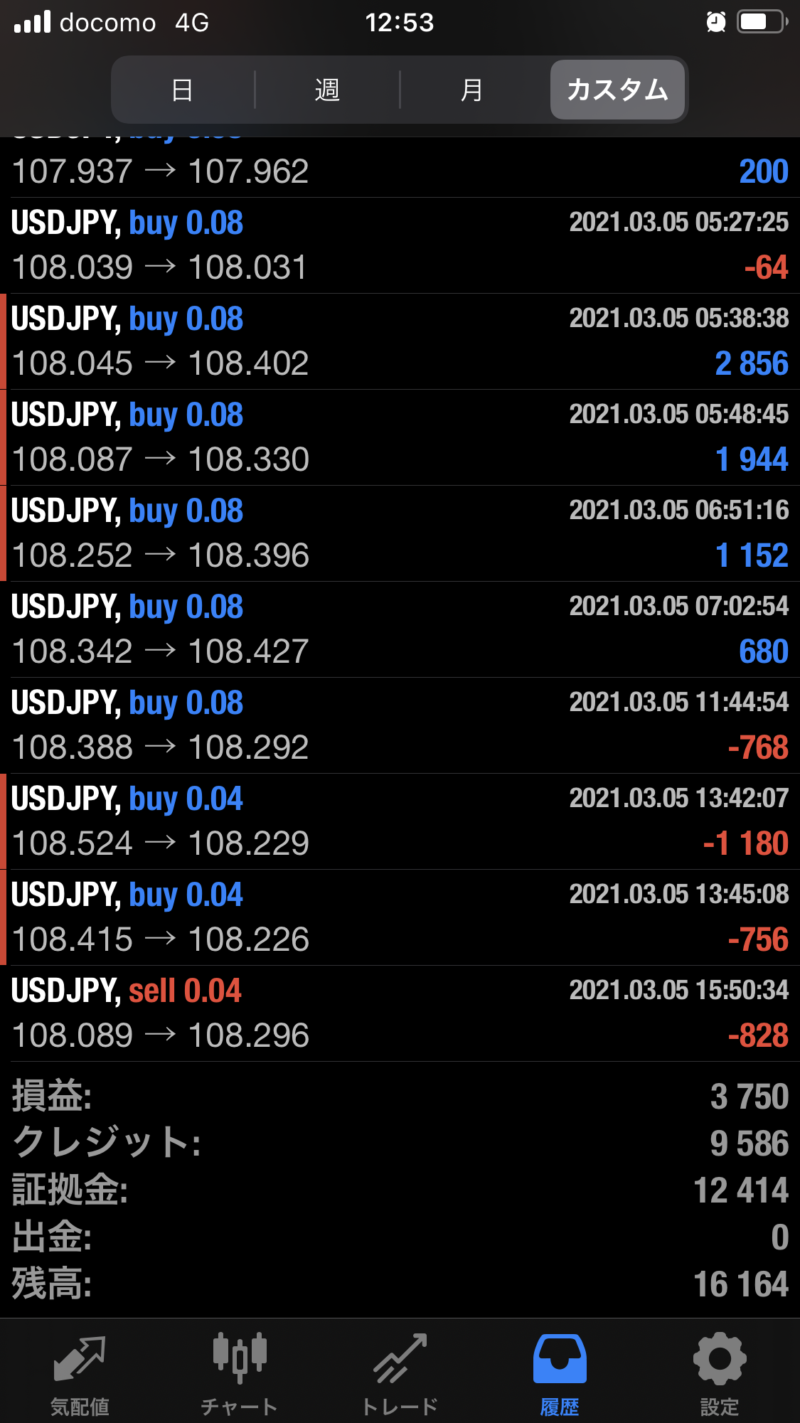The image size is (800, 1423).
Task: Show details of the trade at 06:51:16
Action: [400, 533]
